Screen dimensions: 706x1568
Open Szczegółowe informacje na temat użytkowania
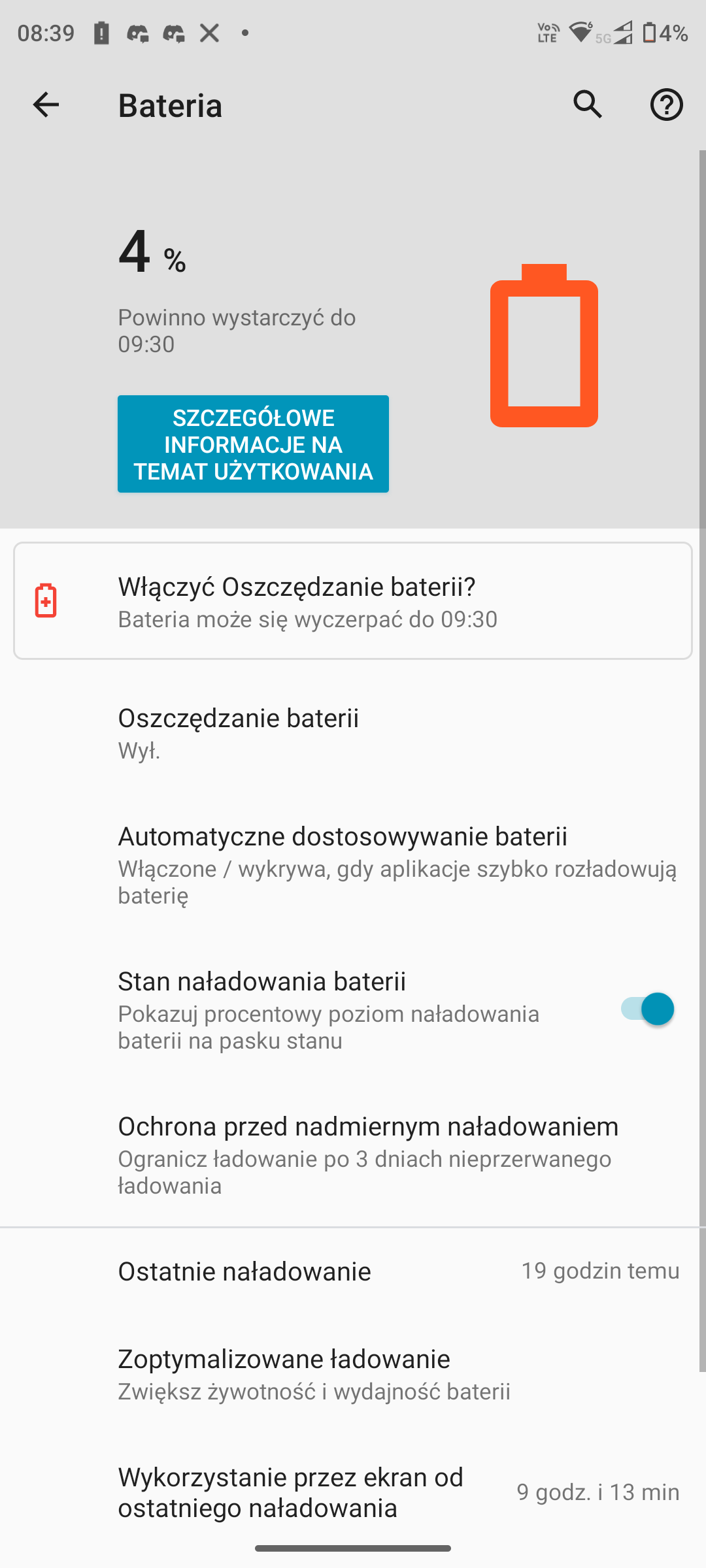pyautogui.click(x=253, y=444)
